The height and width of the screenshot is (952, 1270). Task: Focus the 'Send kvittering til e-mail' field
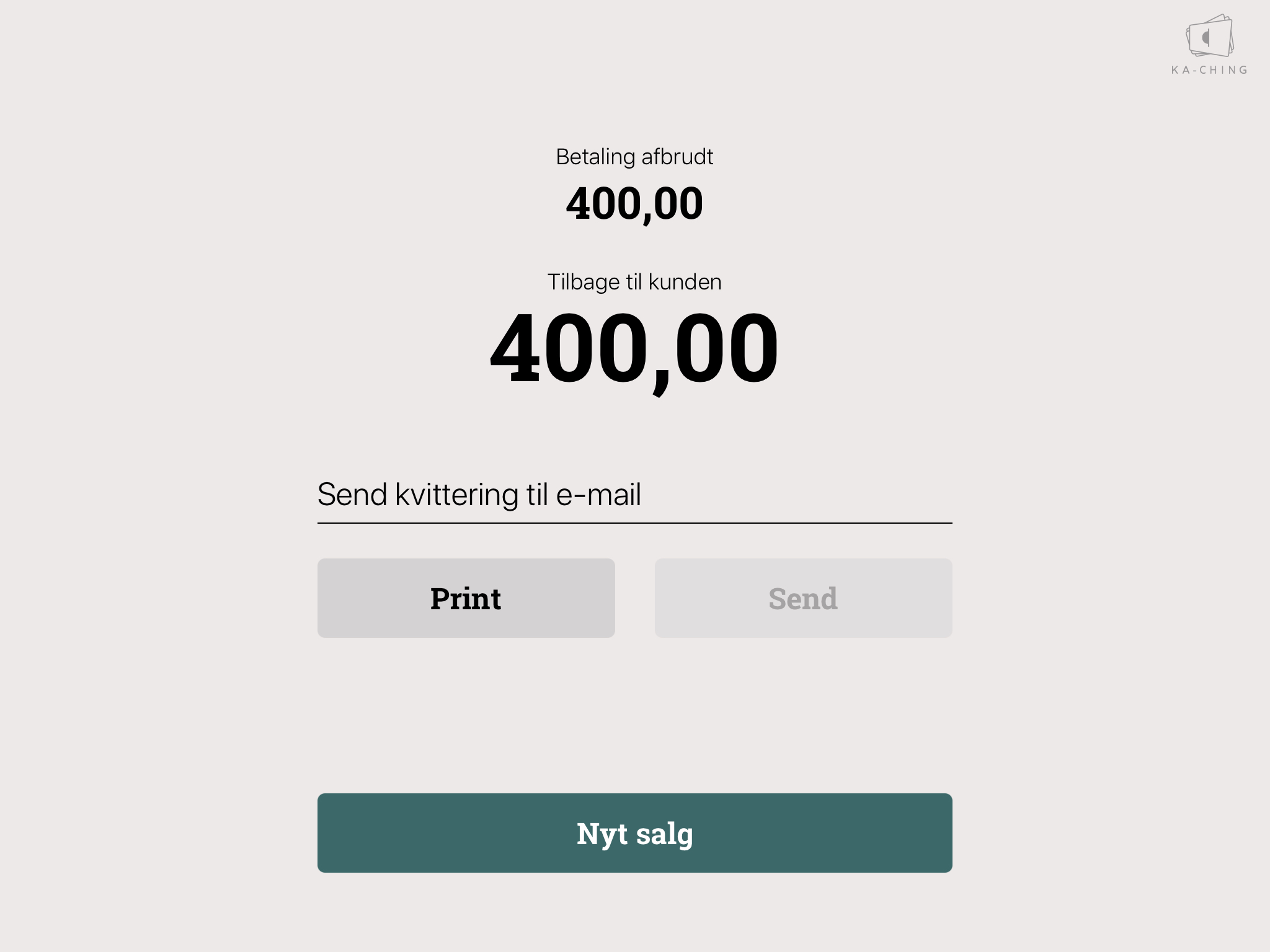click(634, 495)
